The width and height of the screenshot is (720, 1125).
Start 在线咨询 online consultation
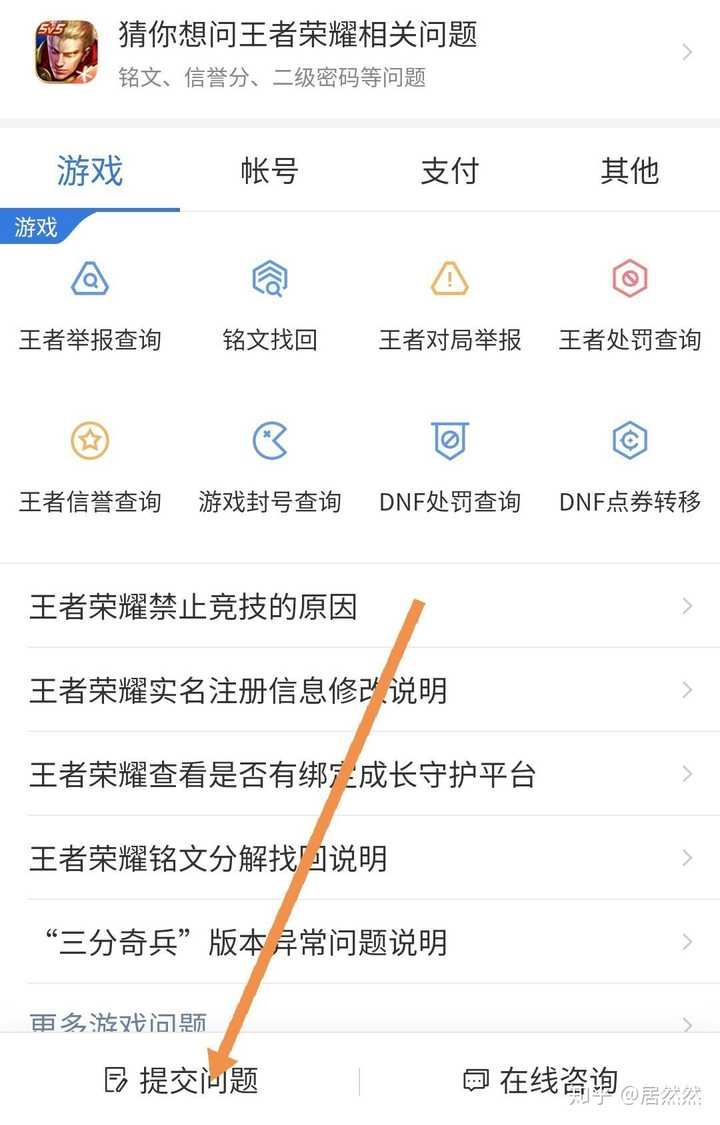pos(545,1081)
